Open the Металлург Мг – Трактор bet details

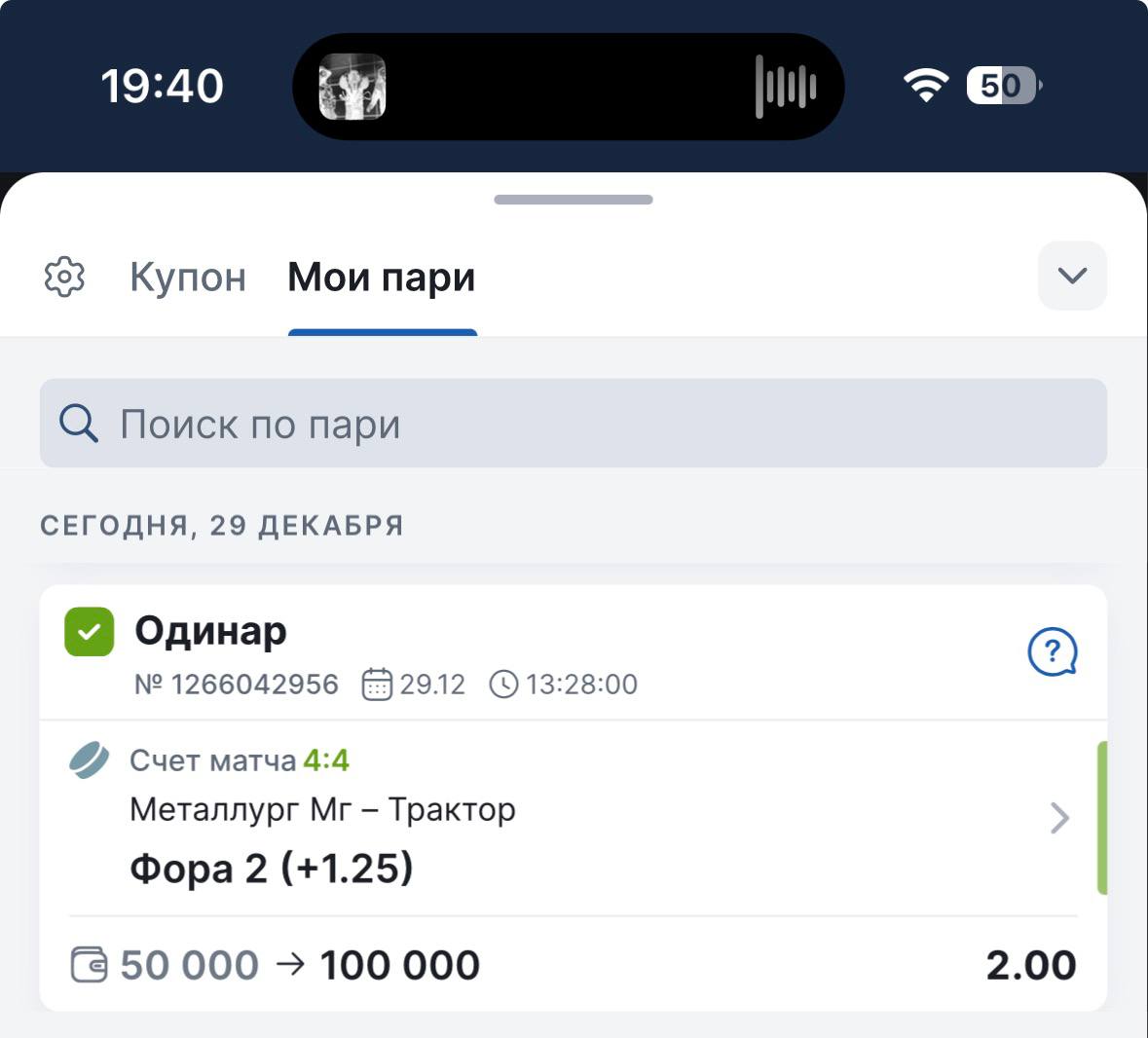(x=1059, y=818)
